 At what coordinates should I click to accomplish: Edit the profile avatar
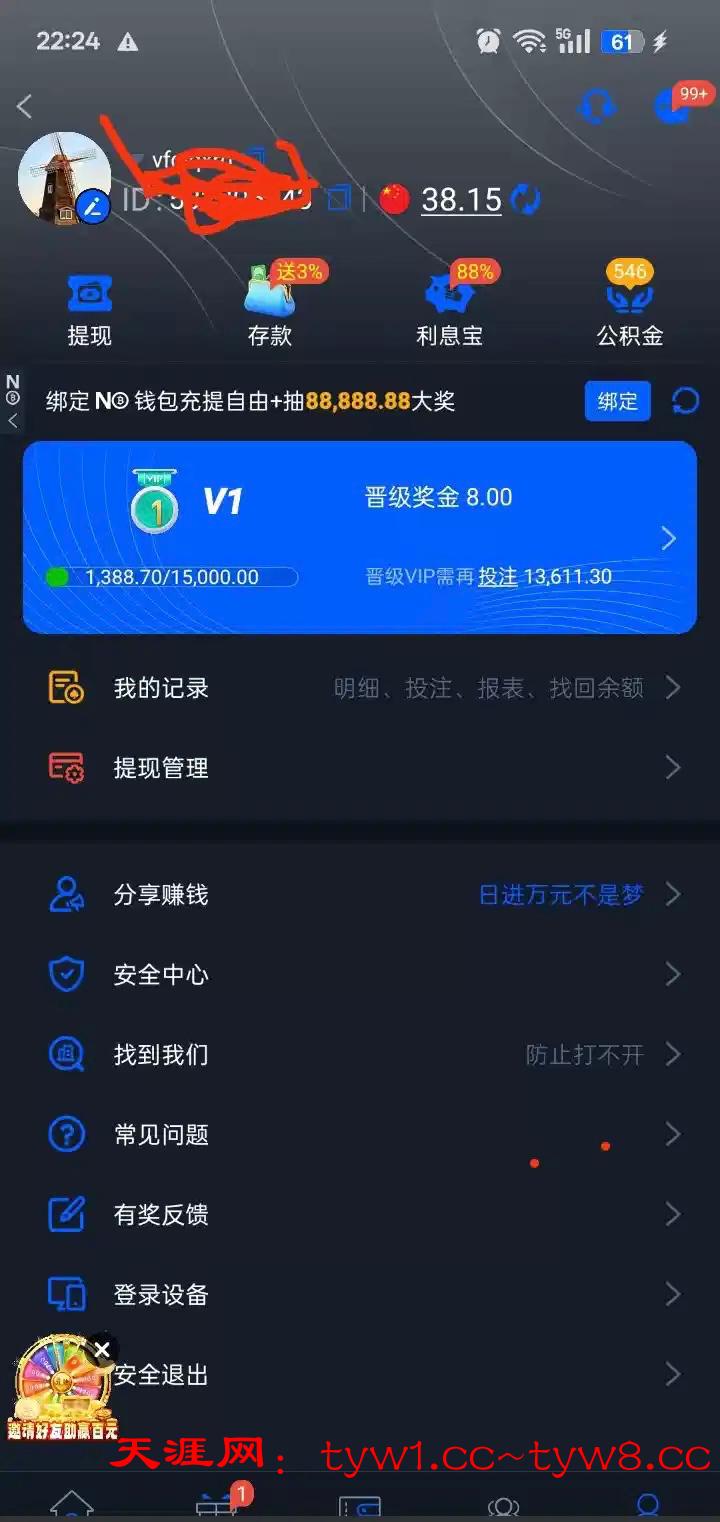click(93, 207)
